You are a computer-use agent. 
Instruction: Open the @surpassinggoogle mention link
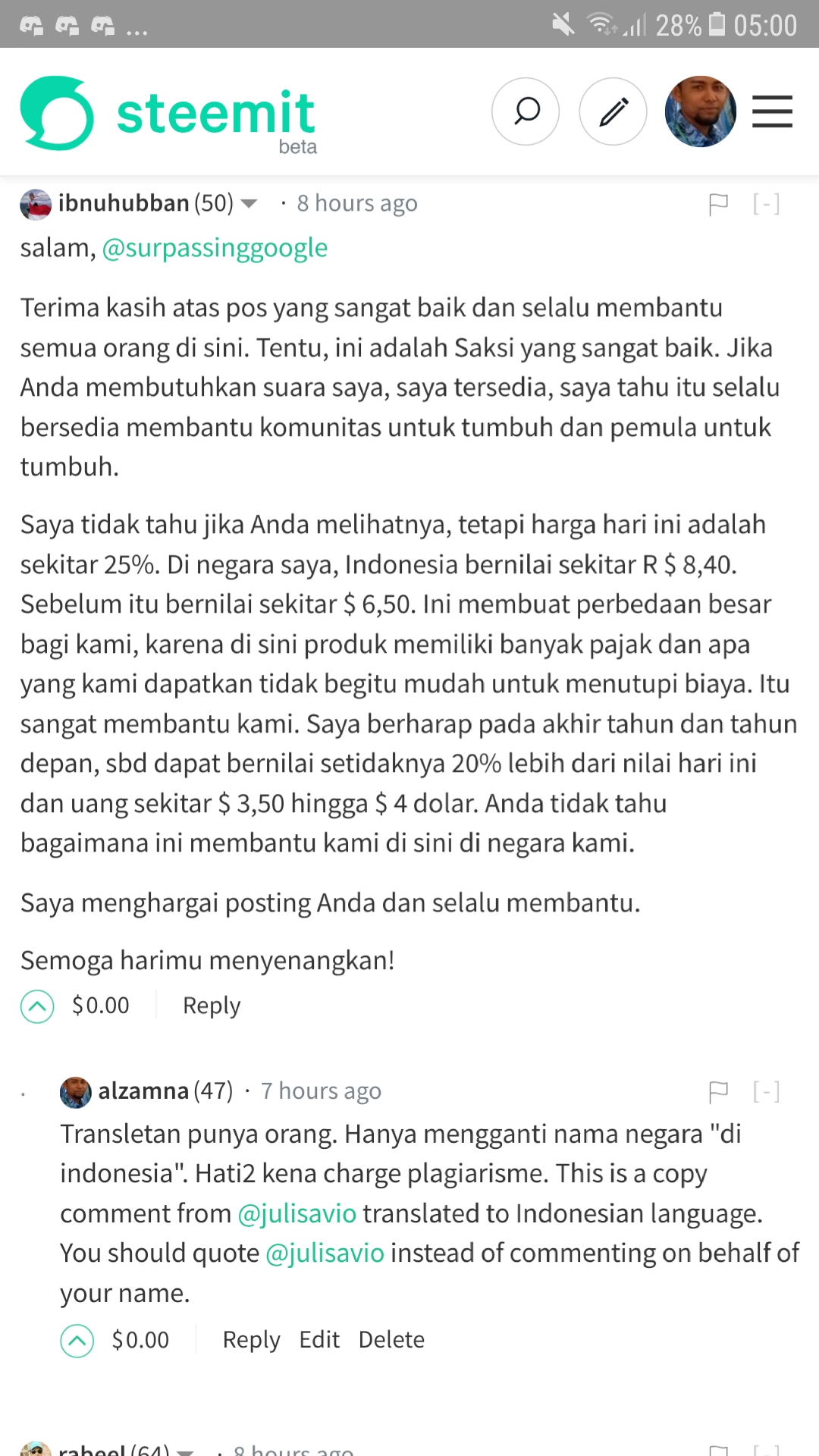[x=215, y=248]
